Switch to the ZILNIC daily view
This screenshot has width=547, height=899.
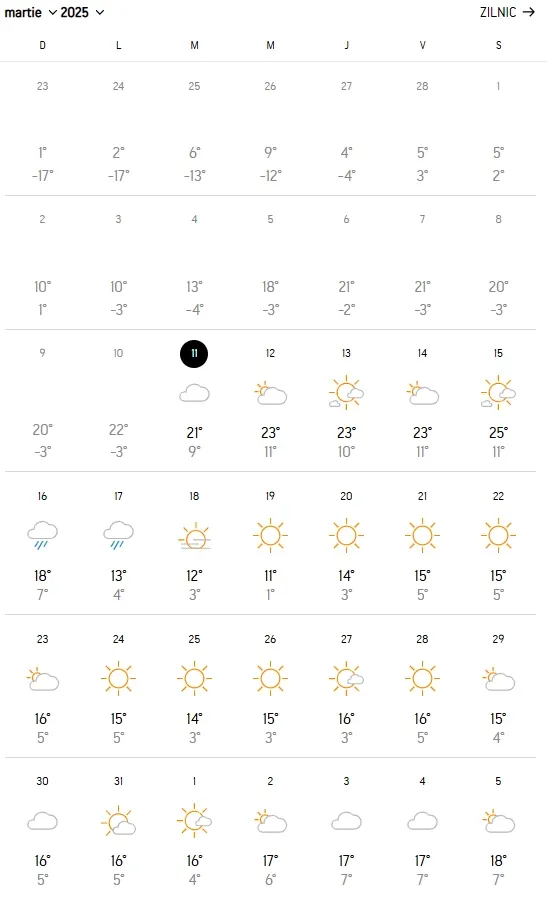(507, 12)
